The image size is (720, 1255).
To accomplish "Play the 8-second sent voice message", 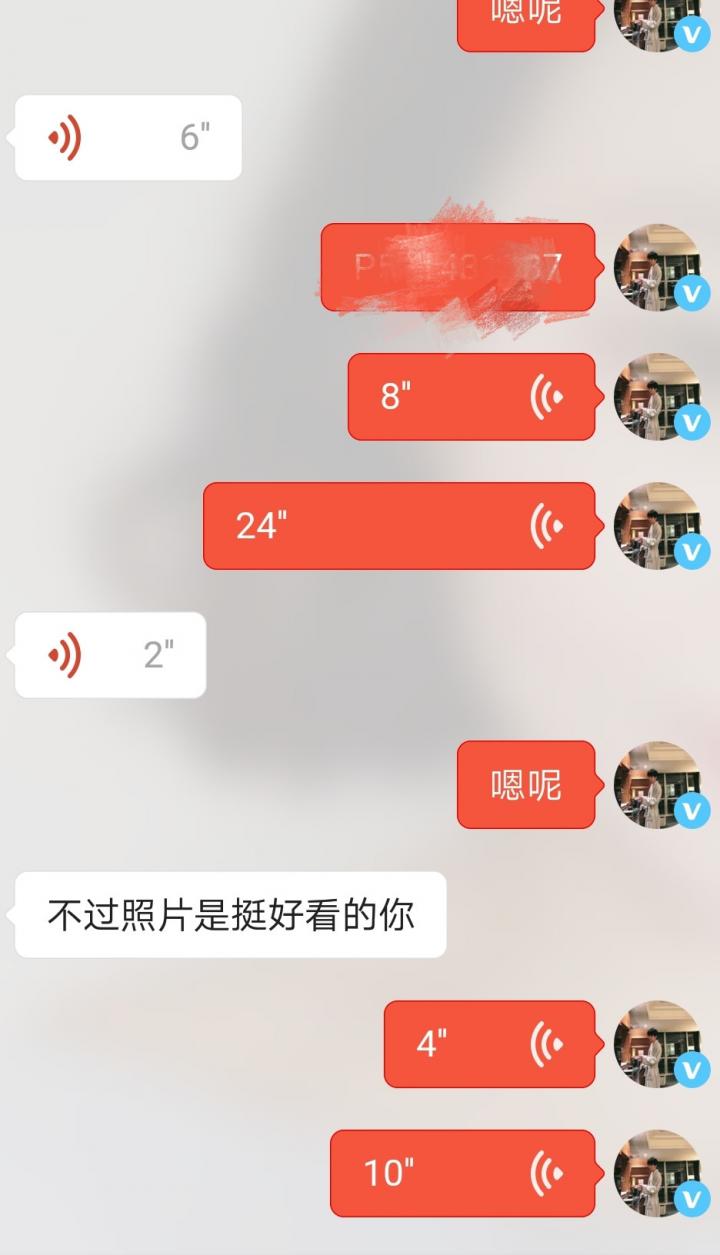I will click(x=470, y=397).
